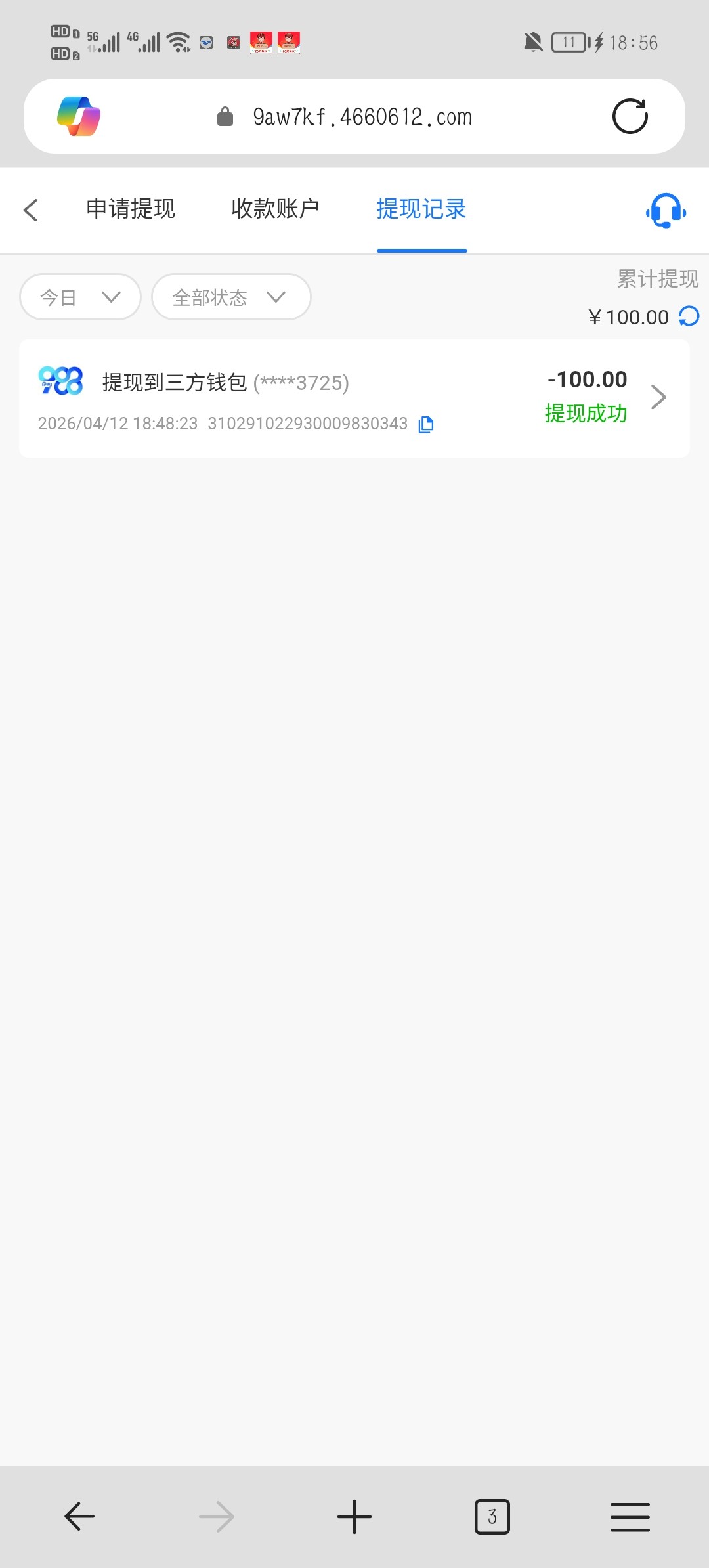View the open browser tabs
Screen dimensions: 709x1568
click(492, 1517)
